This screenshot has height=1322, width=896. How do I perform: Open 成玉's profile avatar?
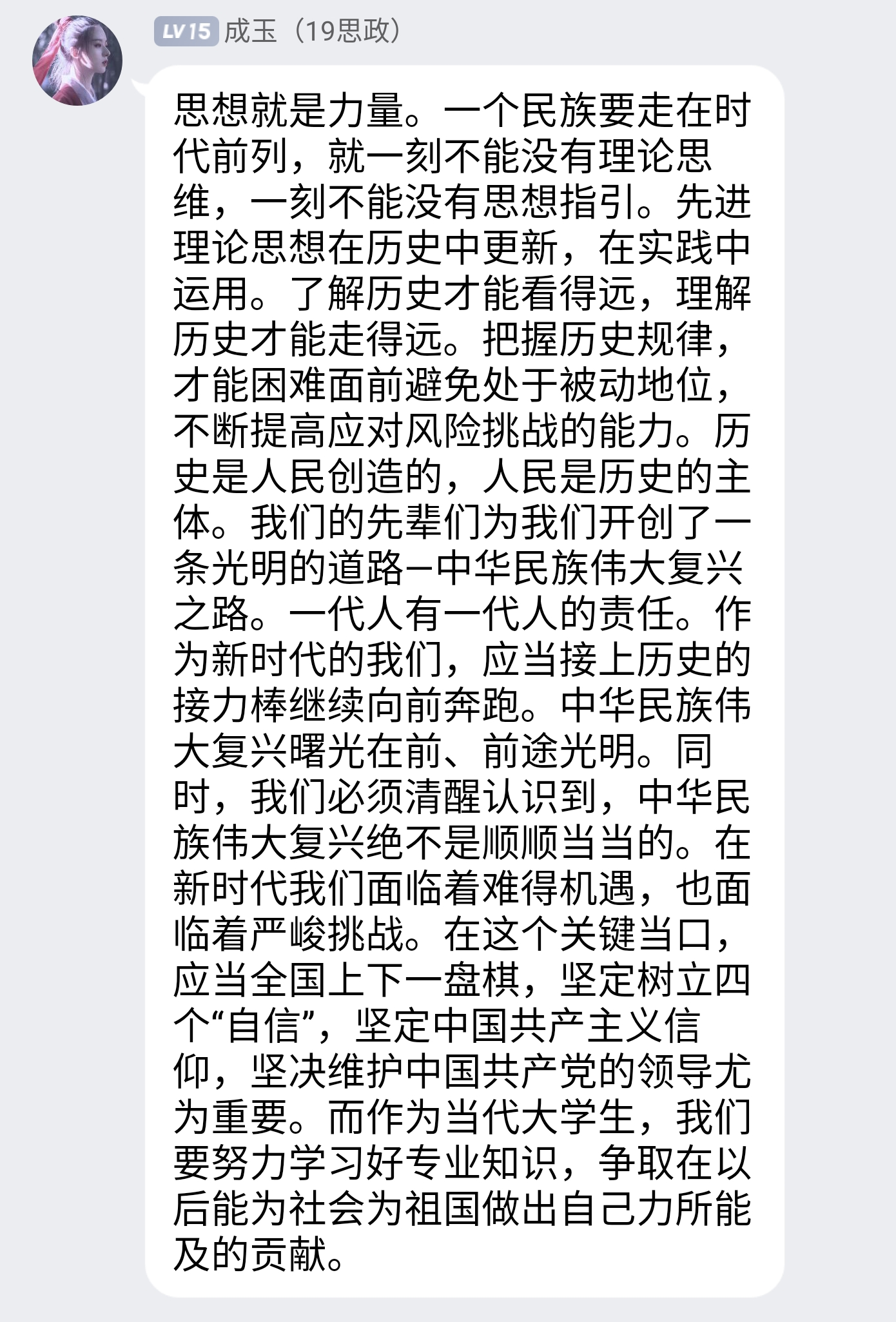[x=77, y=61]
